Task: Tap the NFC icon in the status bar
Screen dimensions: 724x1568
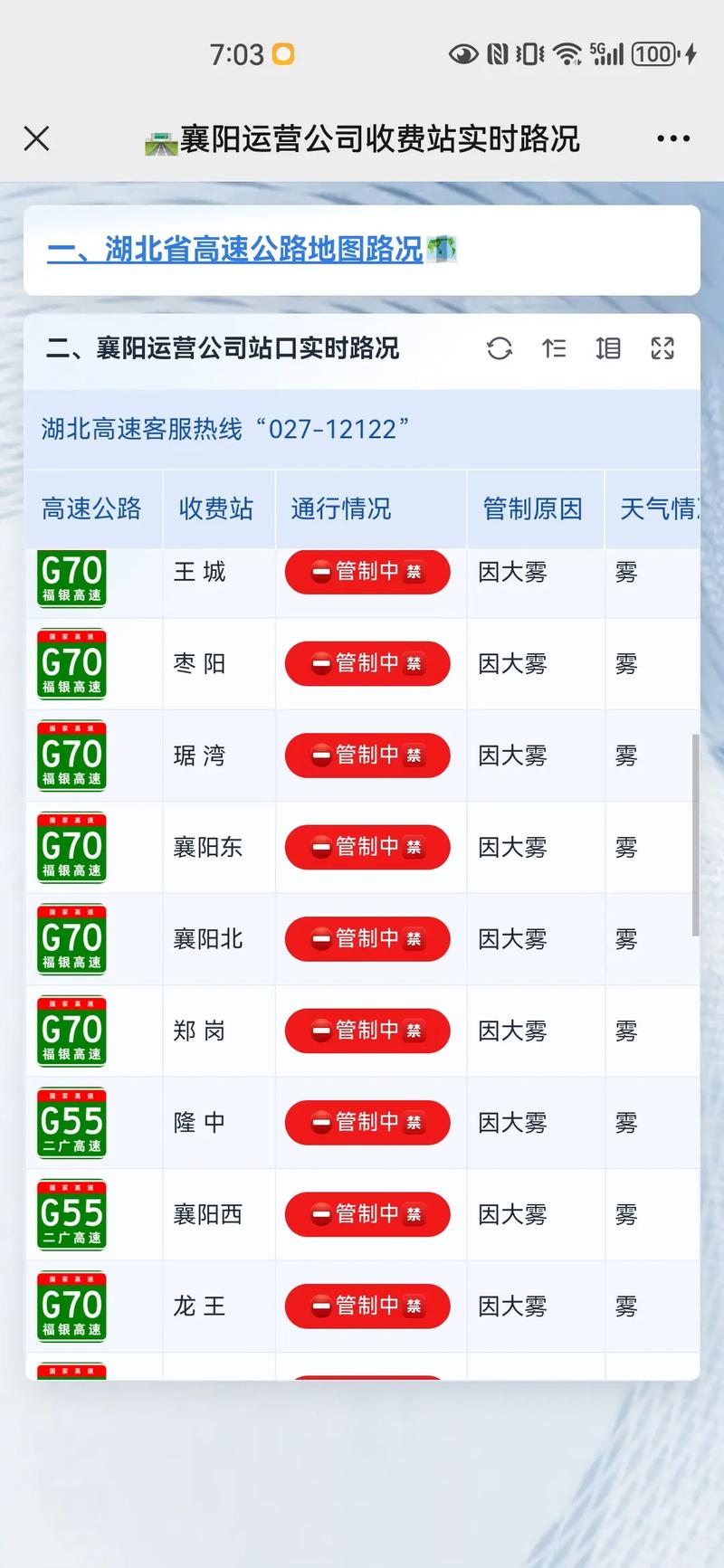Action: tap(499, 54)
